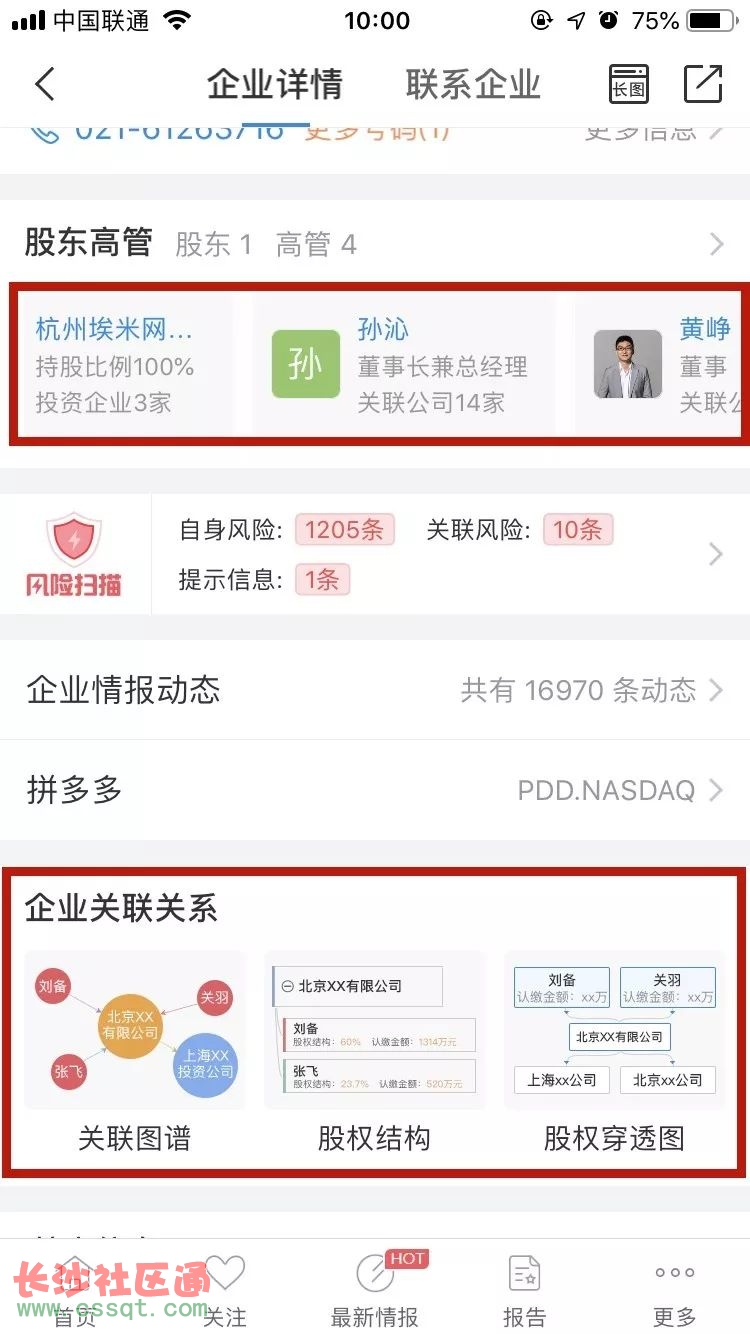Switch to the 联系企业 tab
The width and height of the screenshot is (750, 1334).
click(x=473, y=85)
